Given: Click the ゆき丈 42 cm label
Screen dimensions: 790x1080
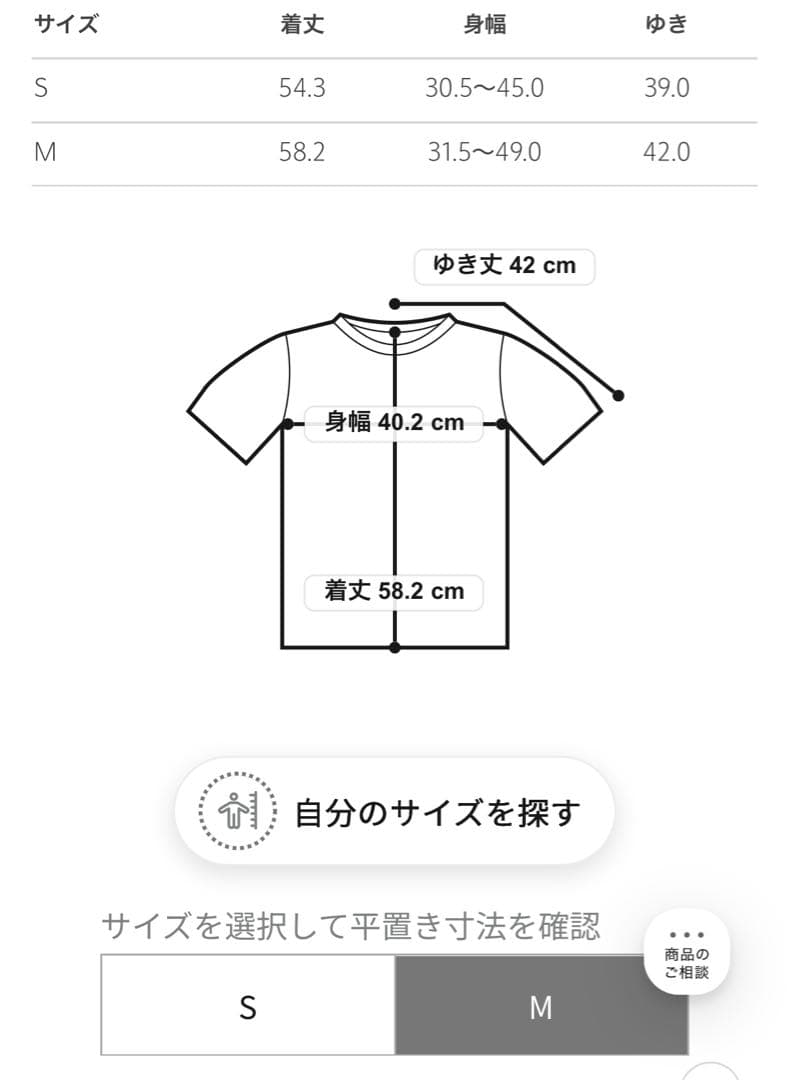Looking at the screenshot, I should coord(504,265).
